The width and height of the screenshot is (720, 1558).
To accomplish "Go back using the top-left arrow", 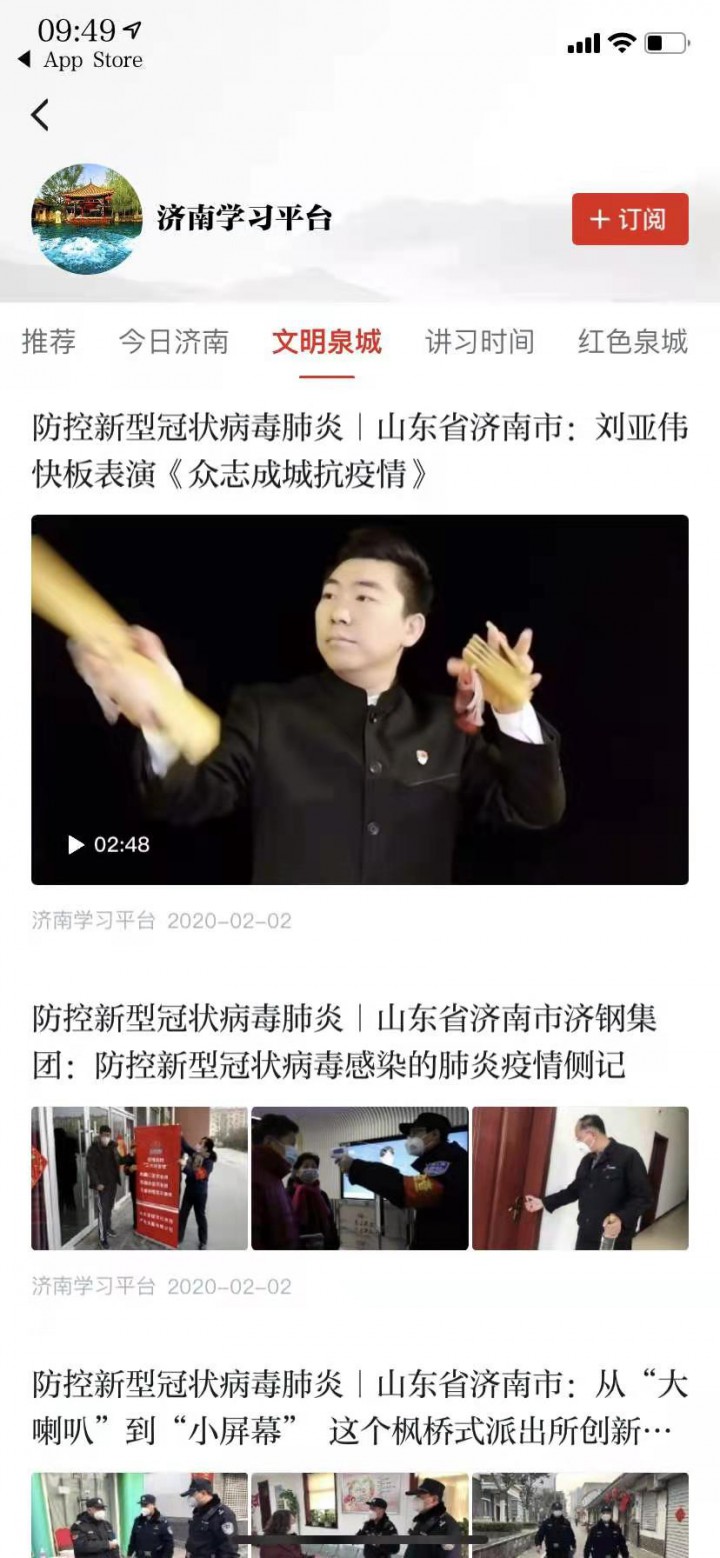I will pyautogui.click(x=40, y=116).
